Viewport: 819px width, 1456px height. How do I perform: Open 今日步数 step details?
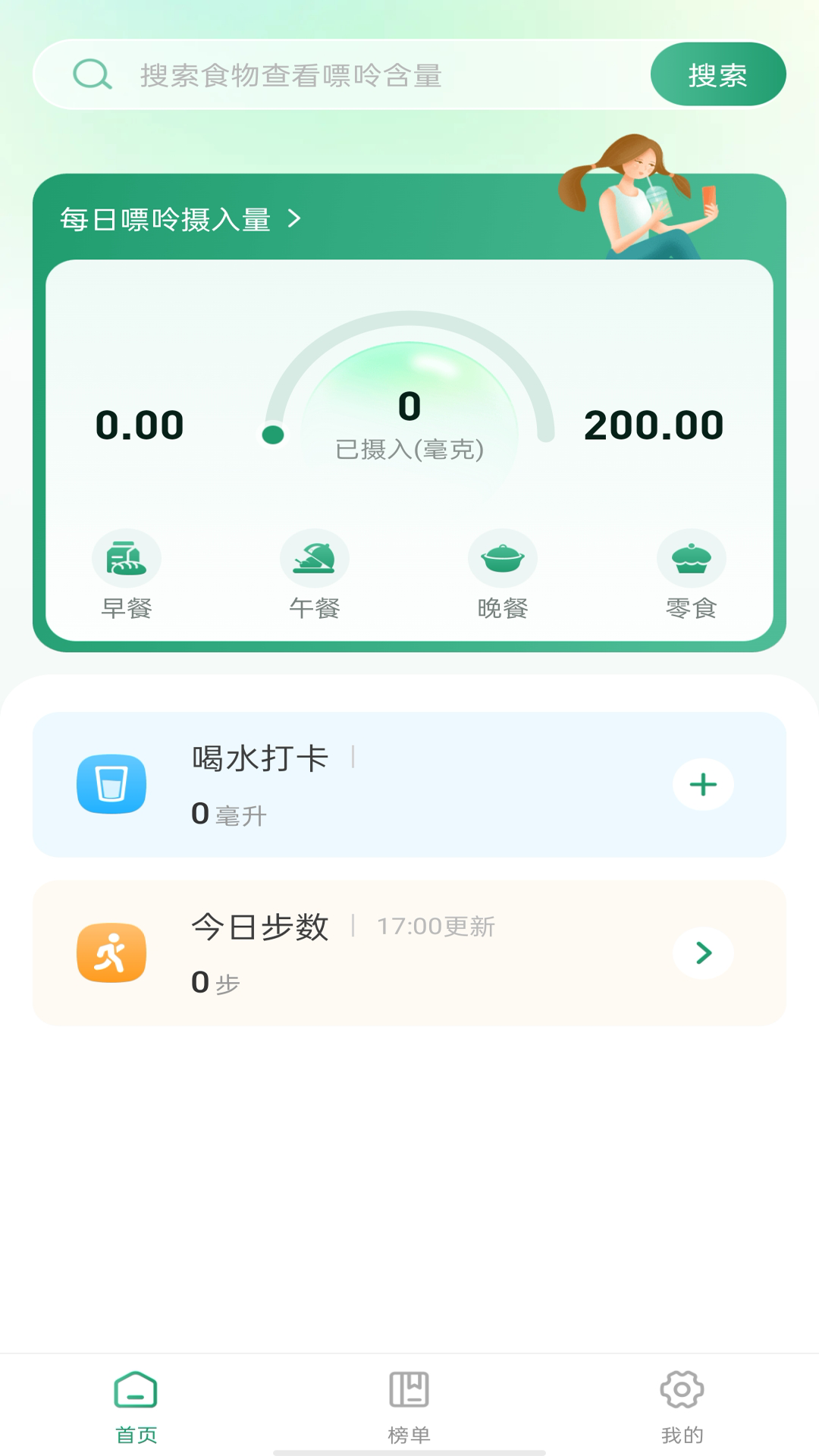click(x=703, y=952)
